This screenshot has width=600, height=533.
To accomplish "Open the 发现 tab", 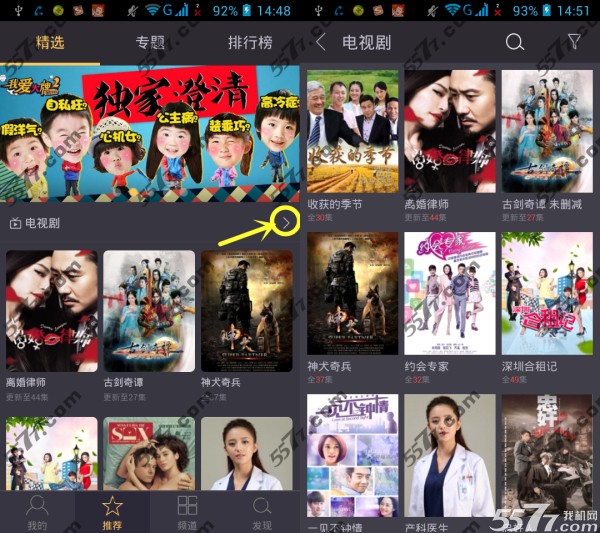I will click(x=262, y=511).
